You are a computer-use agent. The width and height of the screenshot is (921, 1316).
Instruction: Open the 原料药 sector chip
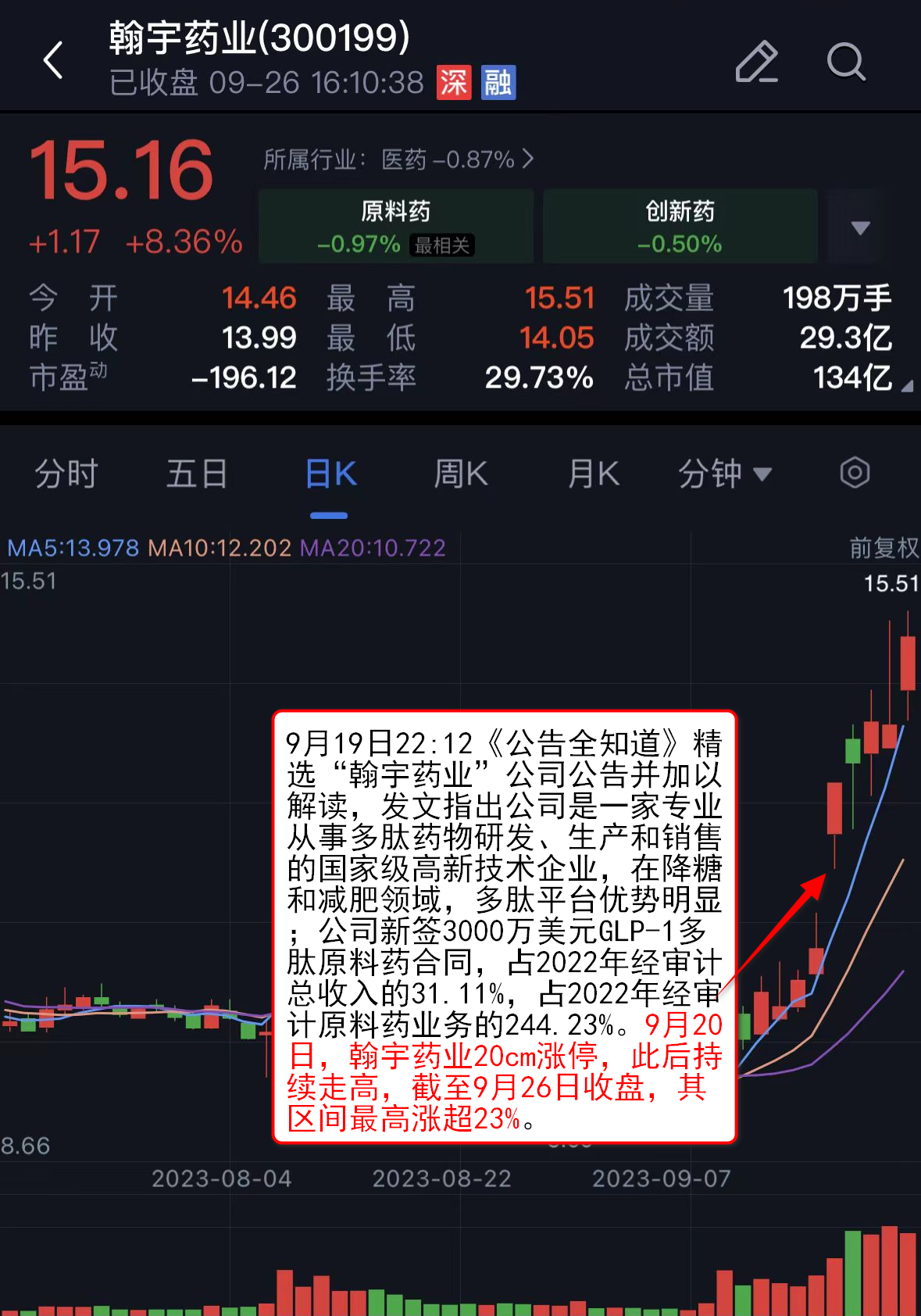(395, 227)
